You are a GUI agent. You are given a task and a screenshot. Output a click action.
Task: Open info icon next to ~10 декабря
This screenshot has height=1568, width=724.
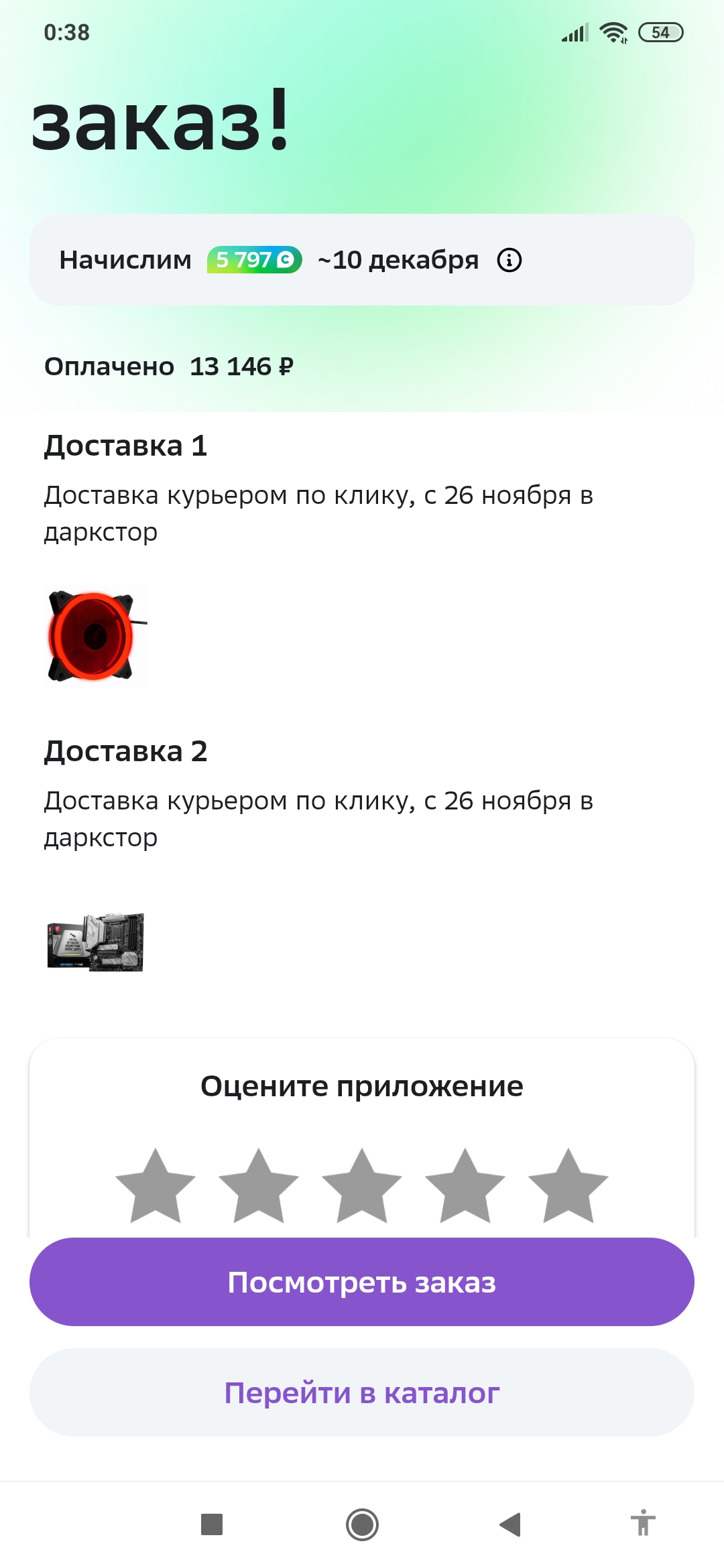[509, 260]
